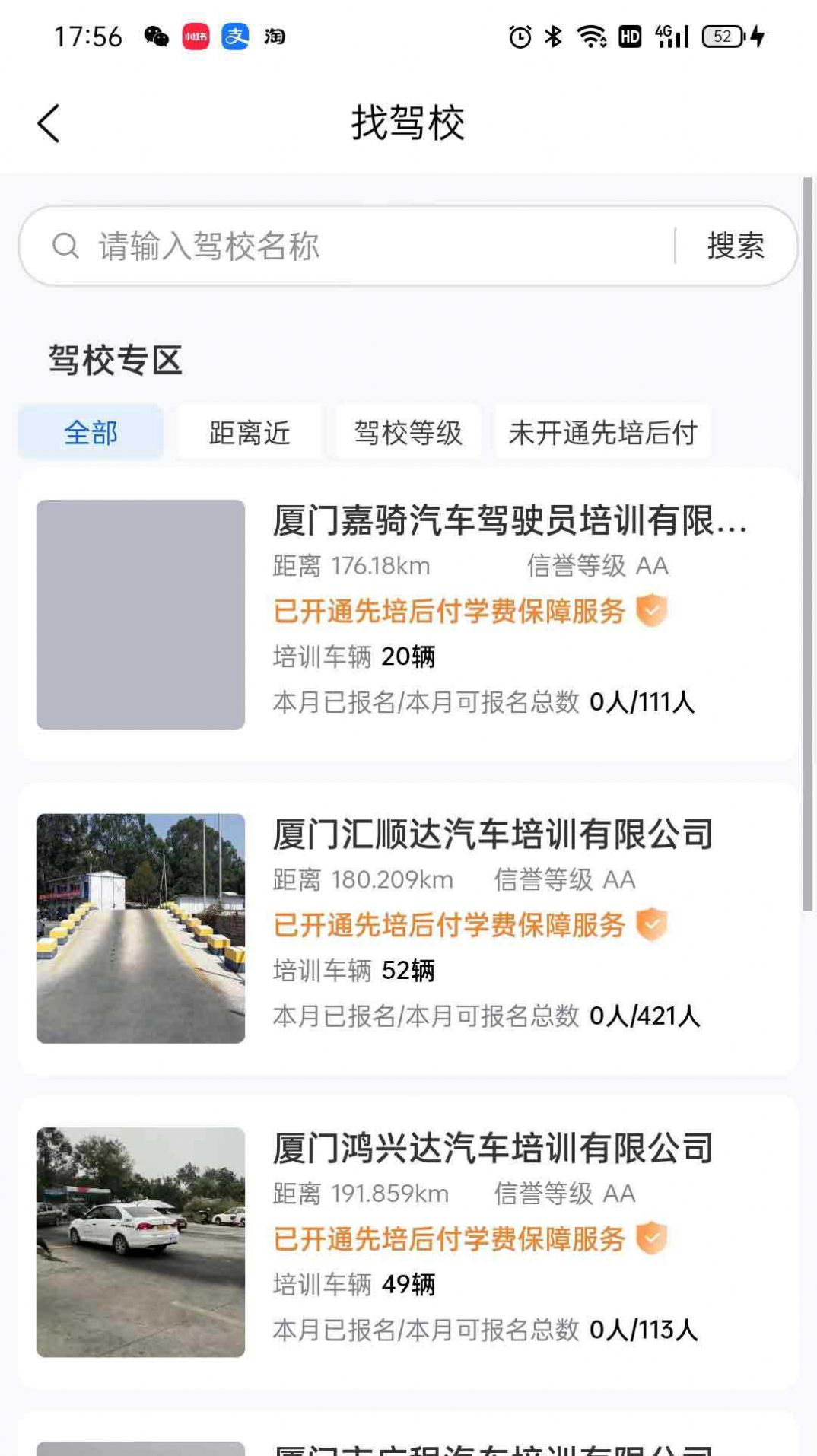Tap the alarm clock status icon
Screen dimensions: 817x1456
520,35
